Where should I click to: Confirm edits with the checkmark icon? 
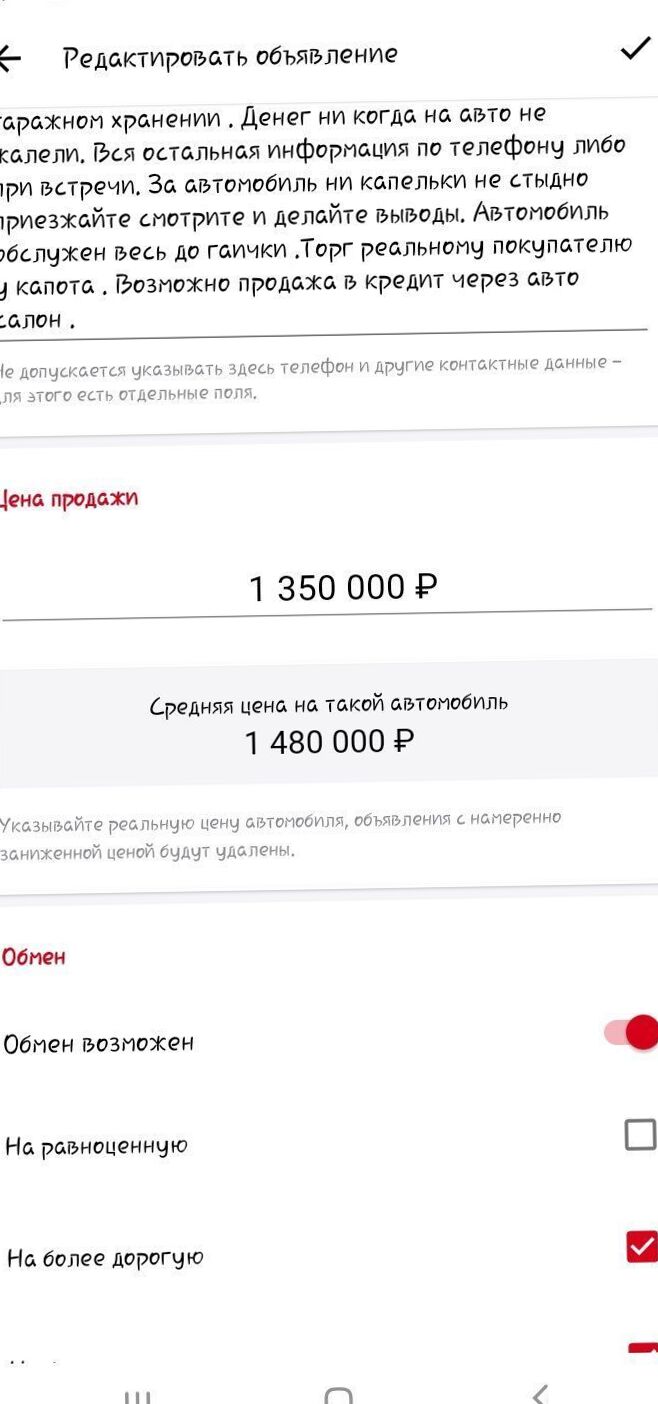(635, 49)
